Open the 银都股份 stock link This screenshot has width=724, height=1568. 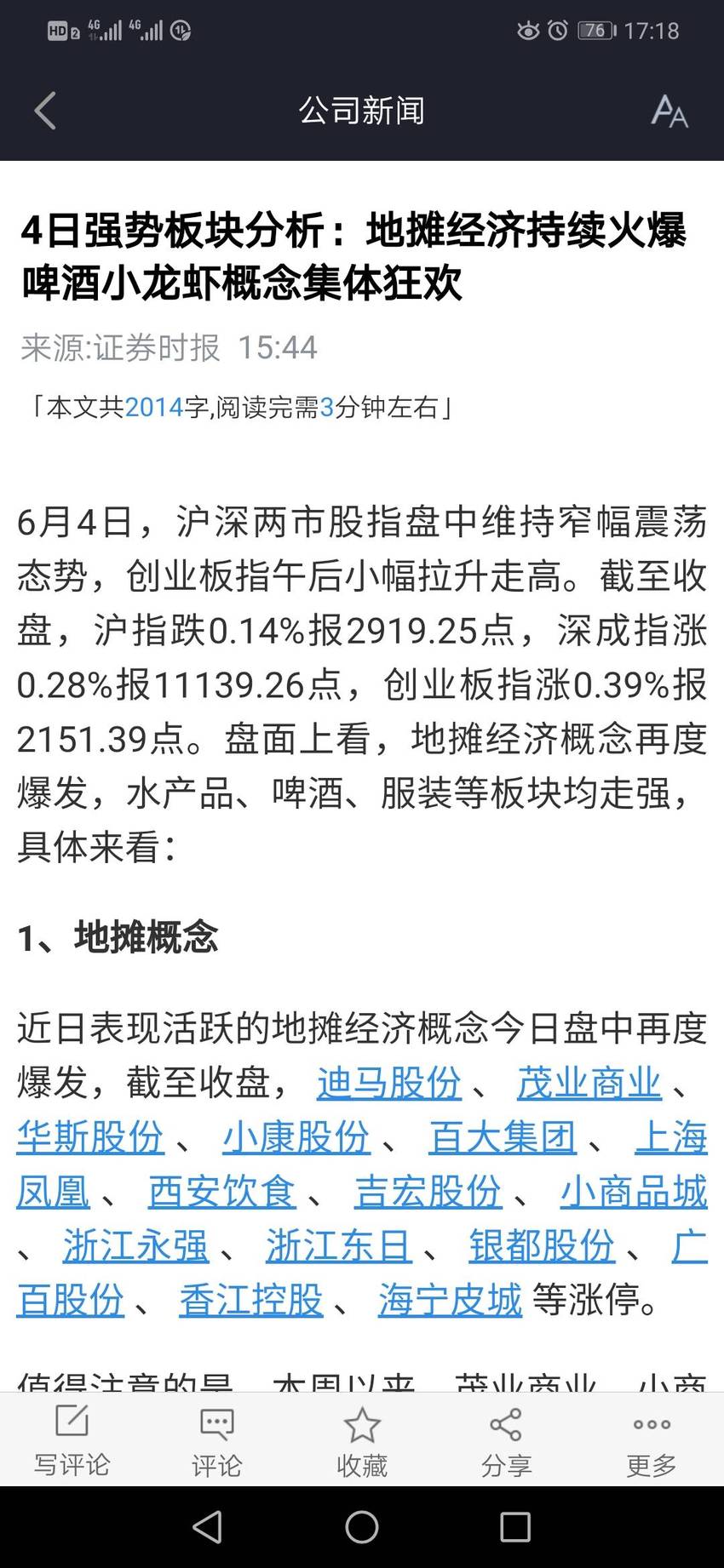542,1246
